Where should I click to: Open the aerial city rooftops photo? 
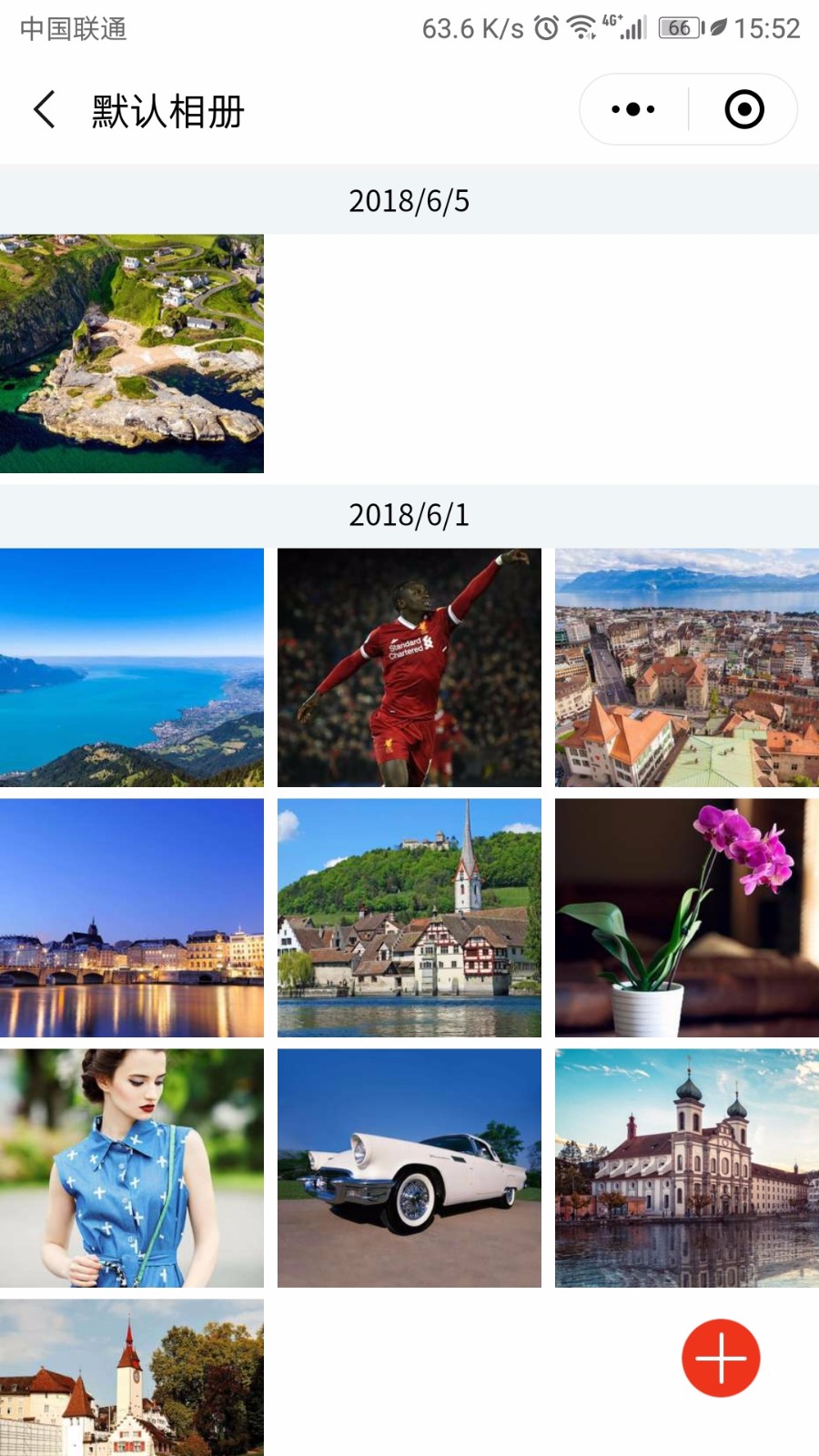[687, 667]
